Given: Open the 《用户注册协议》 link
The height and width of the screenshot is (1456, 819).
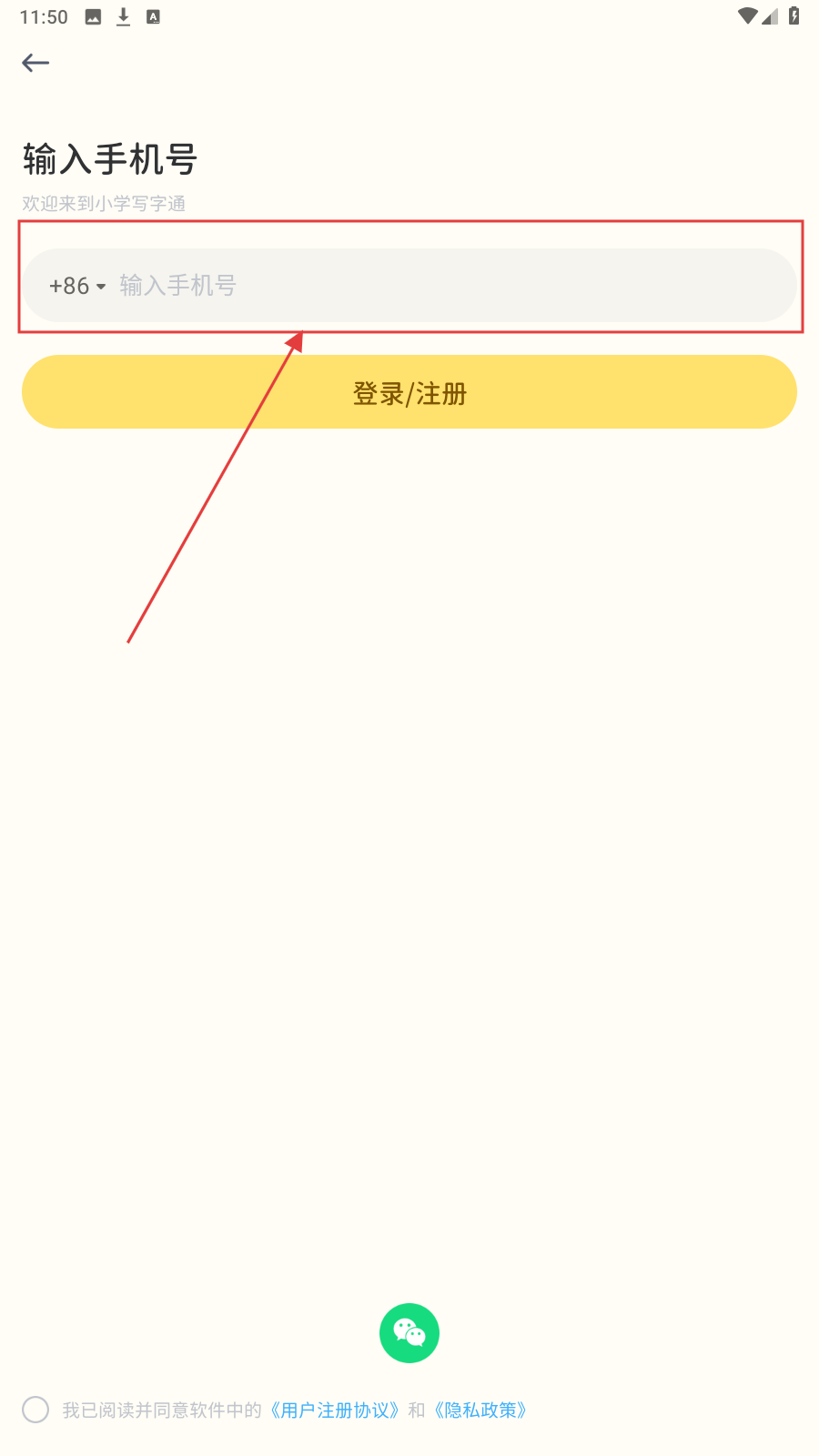Looking at the screenshot, I should click(334, 1410).
